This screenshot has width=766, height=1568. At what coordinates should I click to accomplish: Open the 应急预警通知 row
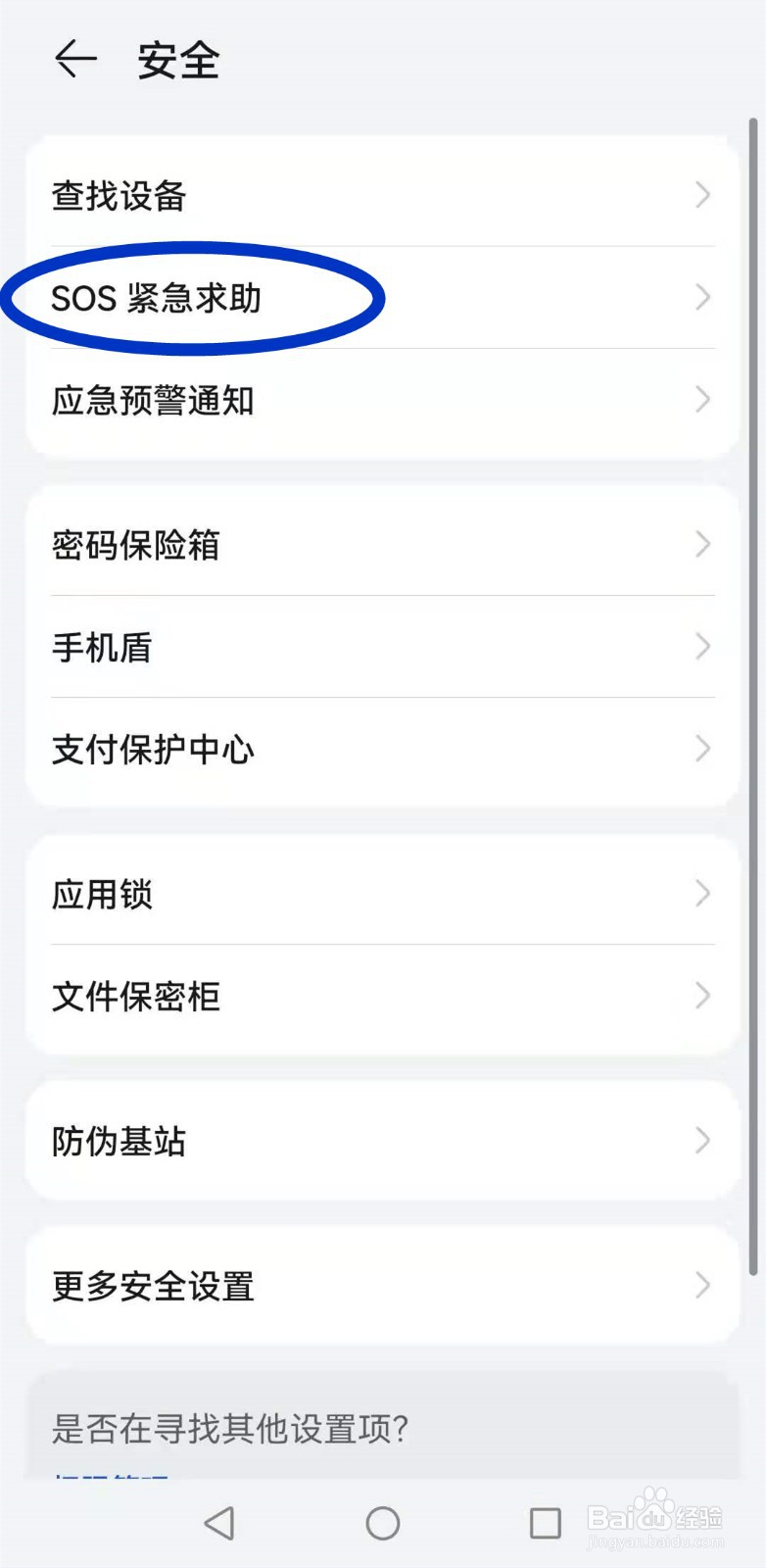click(382, 399)
